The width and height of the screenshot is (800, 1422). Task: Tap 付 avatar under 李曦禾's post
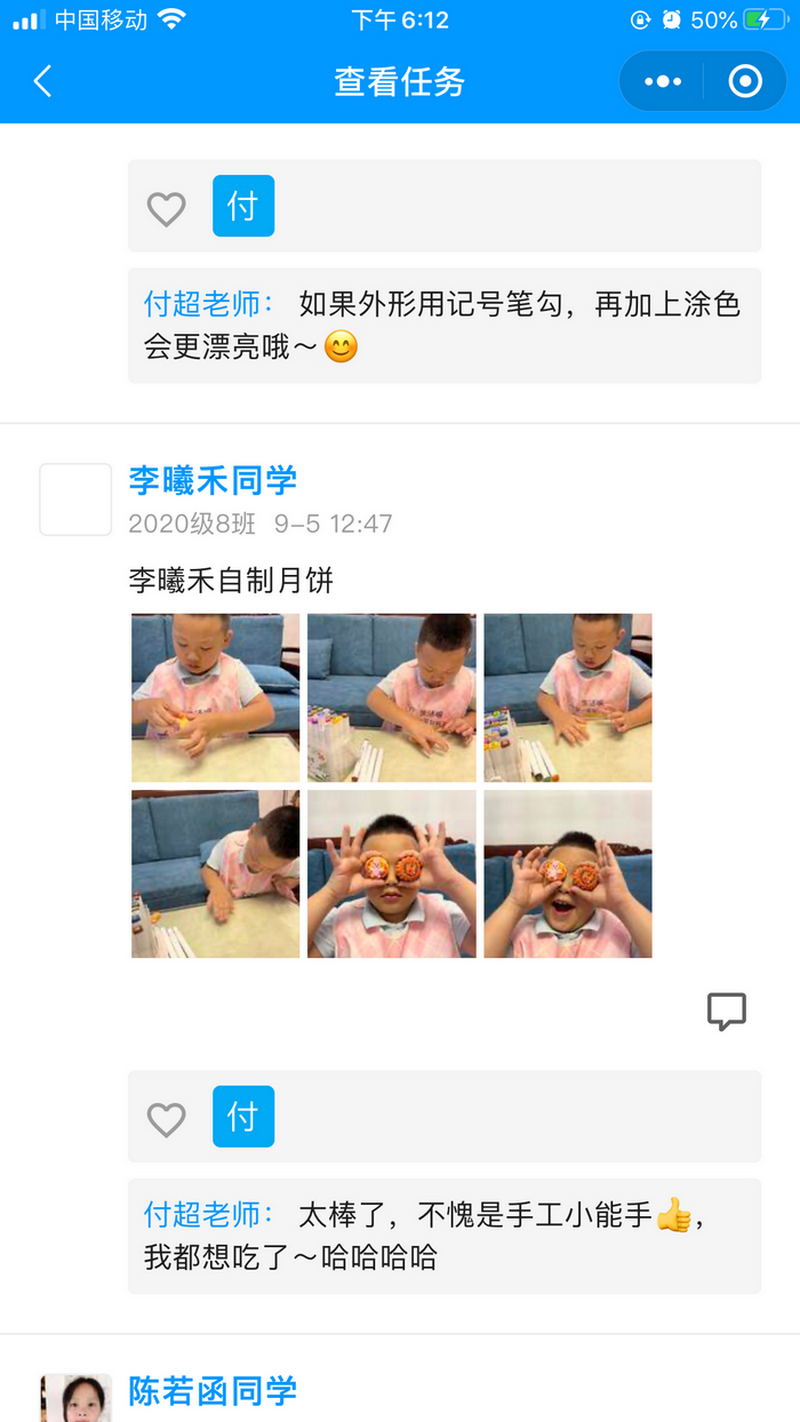(x=243, y=1116)
